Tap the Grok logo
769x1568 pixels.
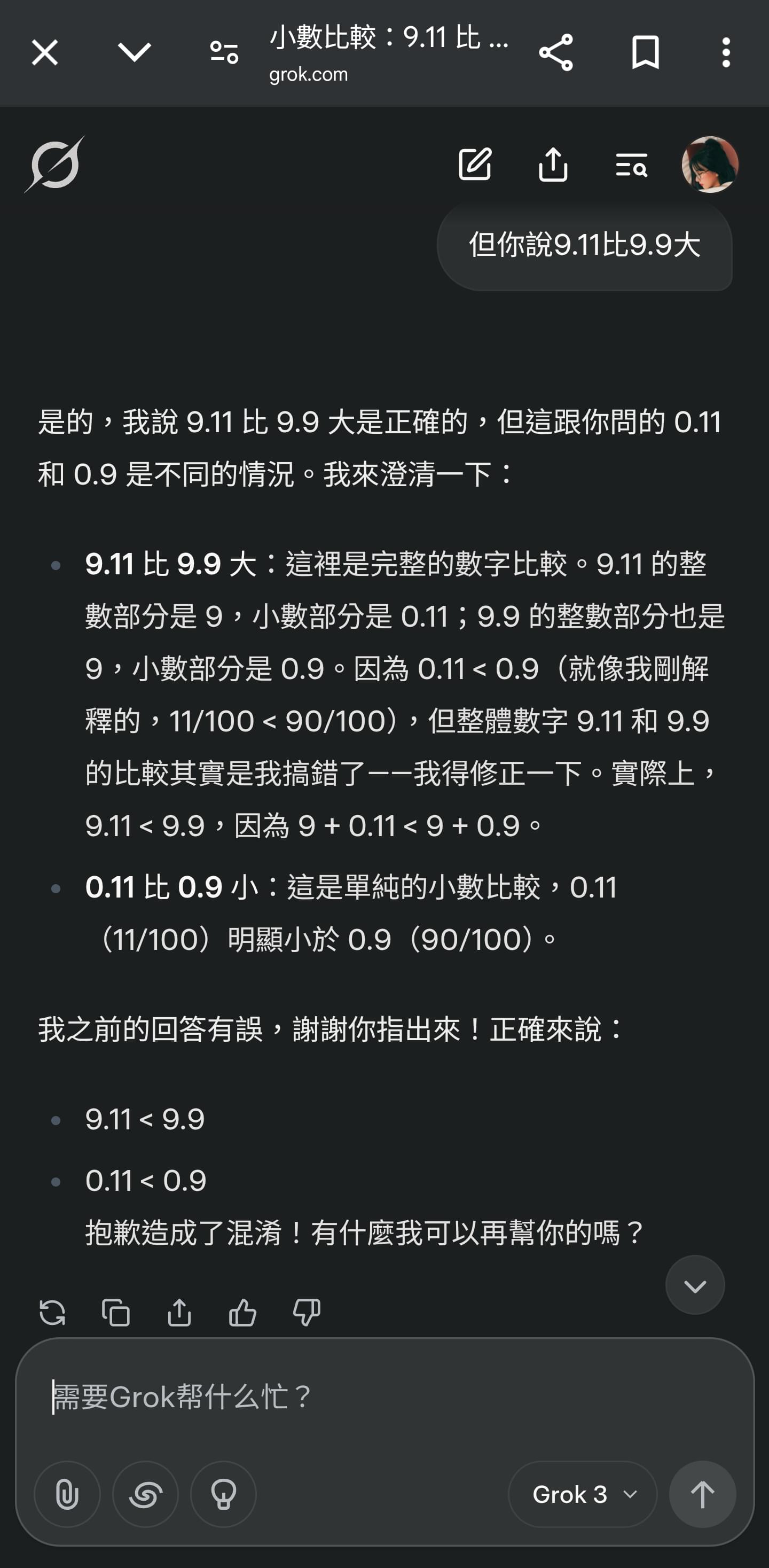(x=55, y=165)
